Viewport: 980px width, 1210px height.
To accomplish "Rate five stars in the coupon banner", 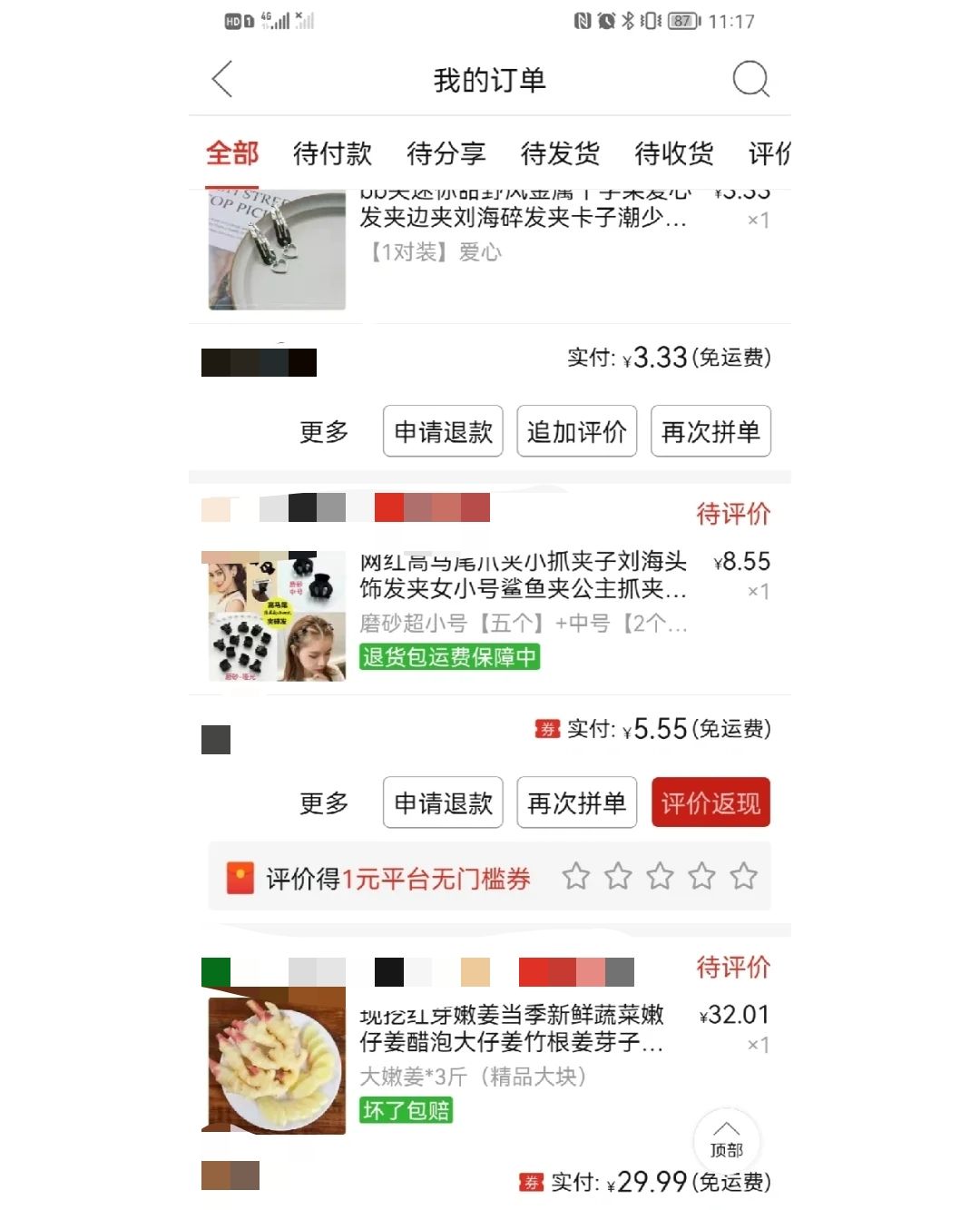I will (x=743, y=877).
